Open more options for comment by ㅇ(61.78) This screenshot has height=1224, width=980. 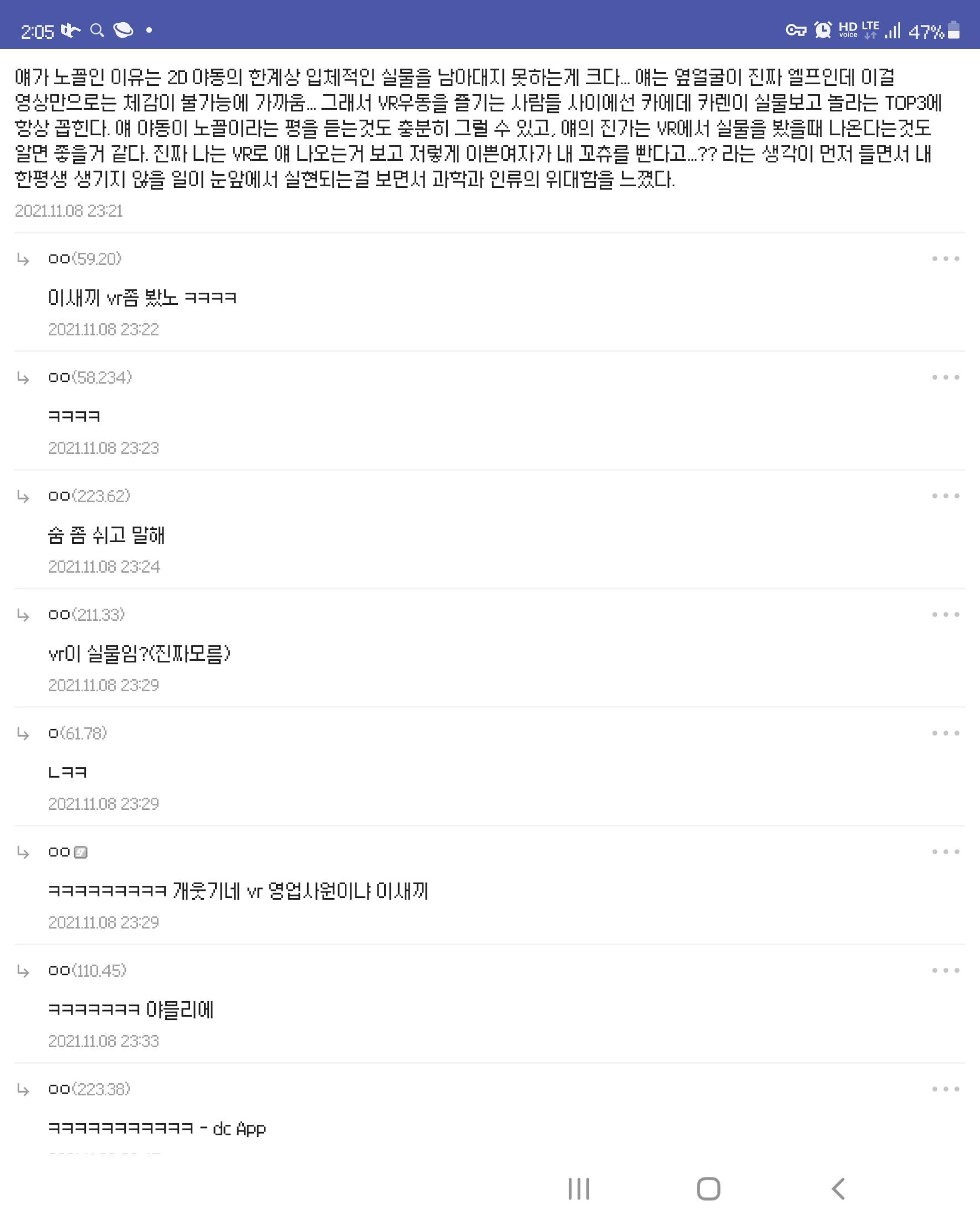(946, 733)
